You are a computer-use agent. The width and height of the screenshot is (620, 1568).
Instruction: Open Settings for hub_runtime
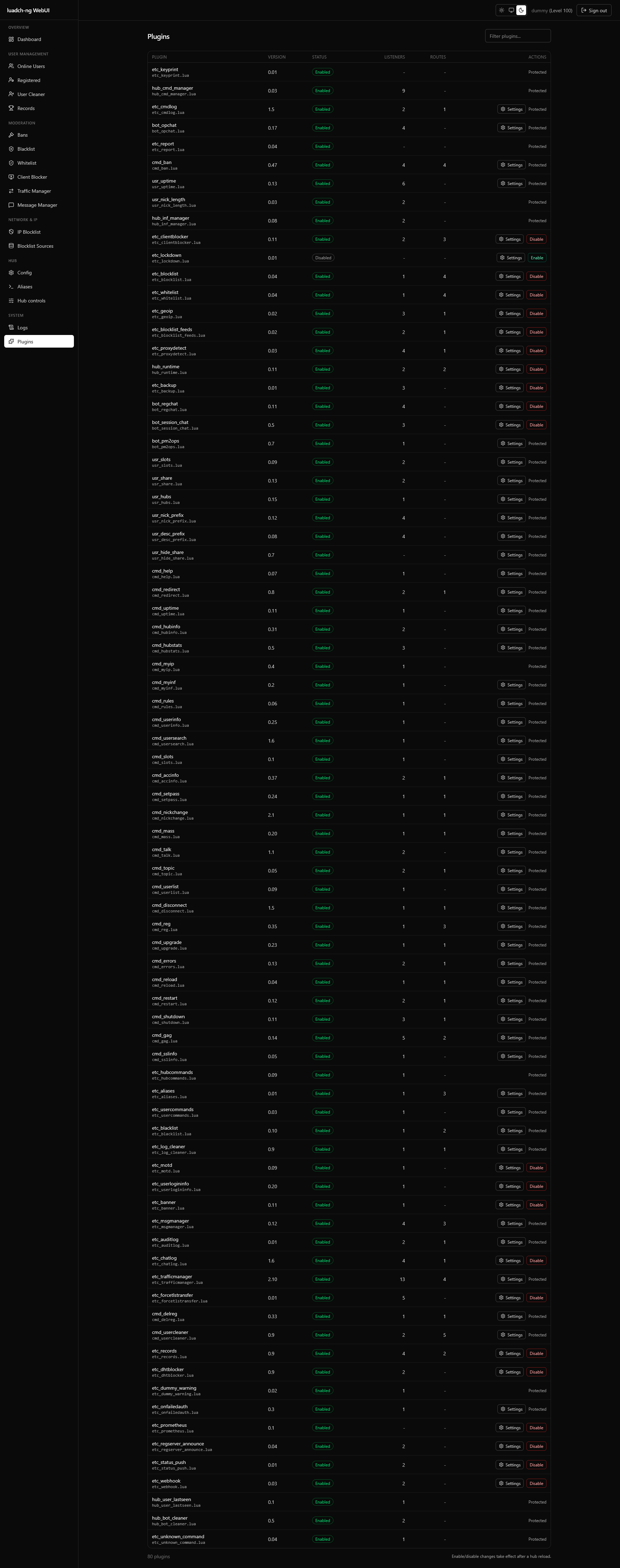(x=509, y=369)
